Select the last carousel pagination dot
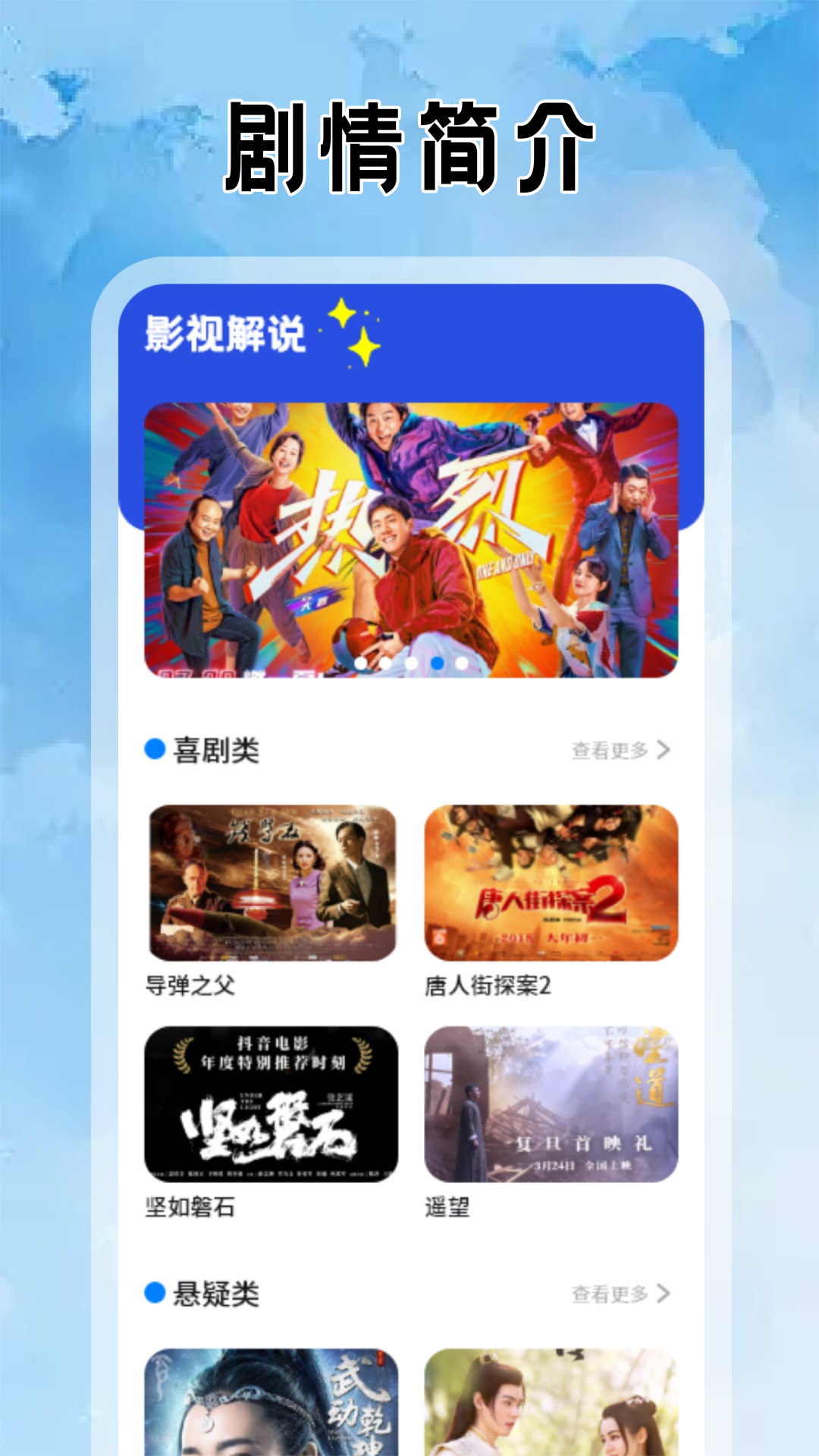The width and height of the screenshot is (819, 1456). [460, 662]
